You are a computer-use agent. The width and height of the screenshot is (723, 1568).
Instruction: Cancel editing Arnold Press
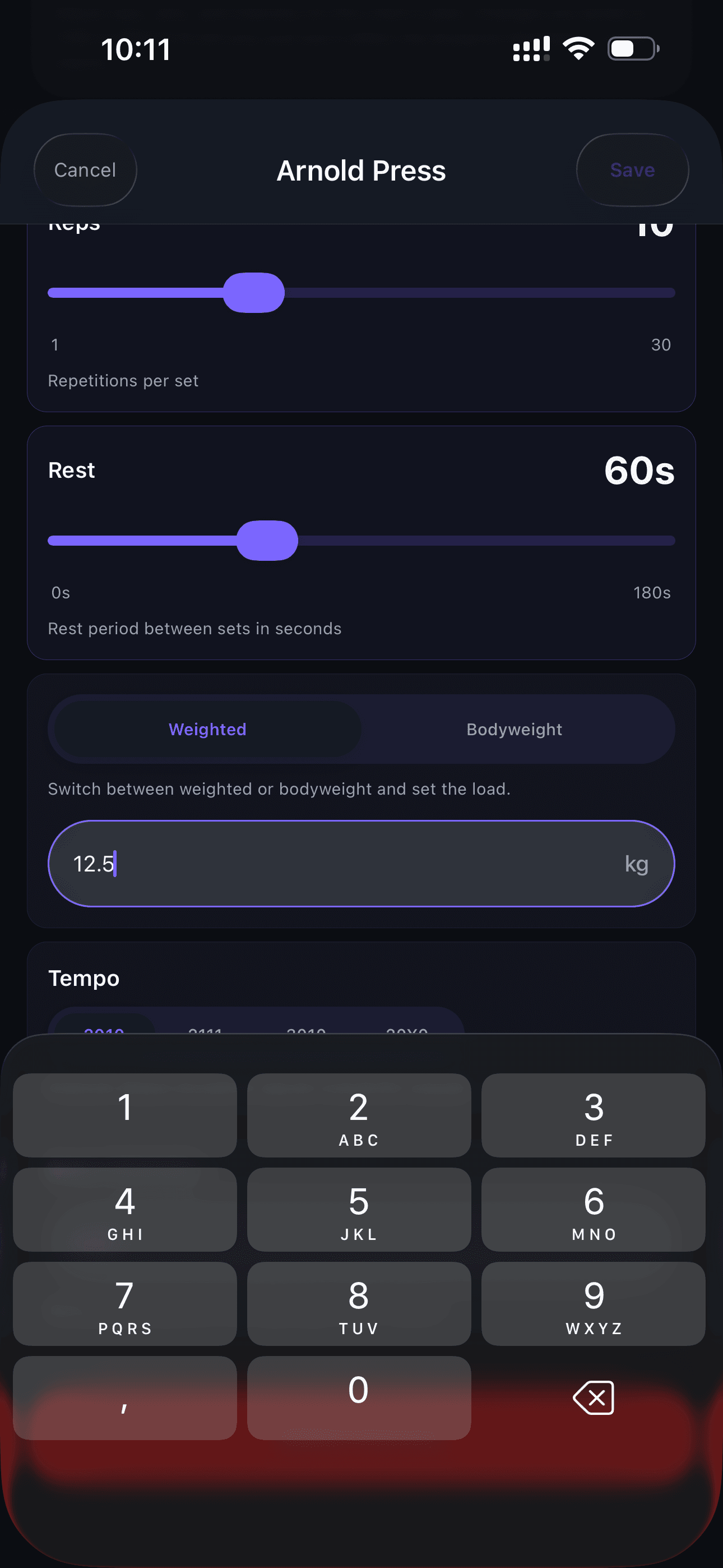click(85, 170)
